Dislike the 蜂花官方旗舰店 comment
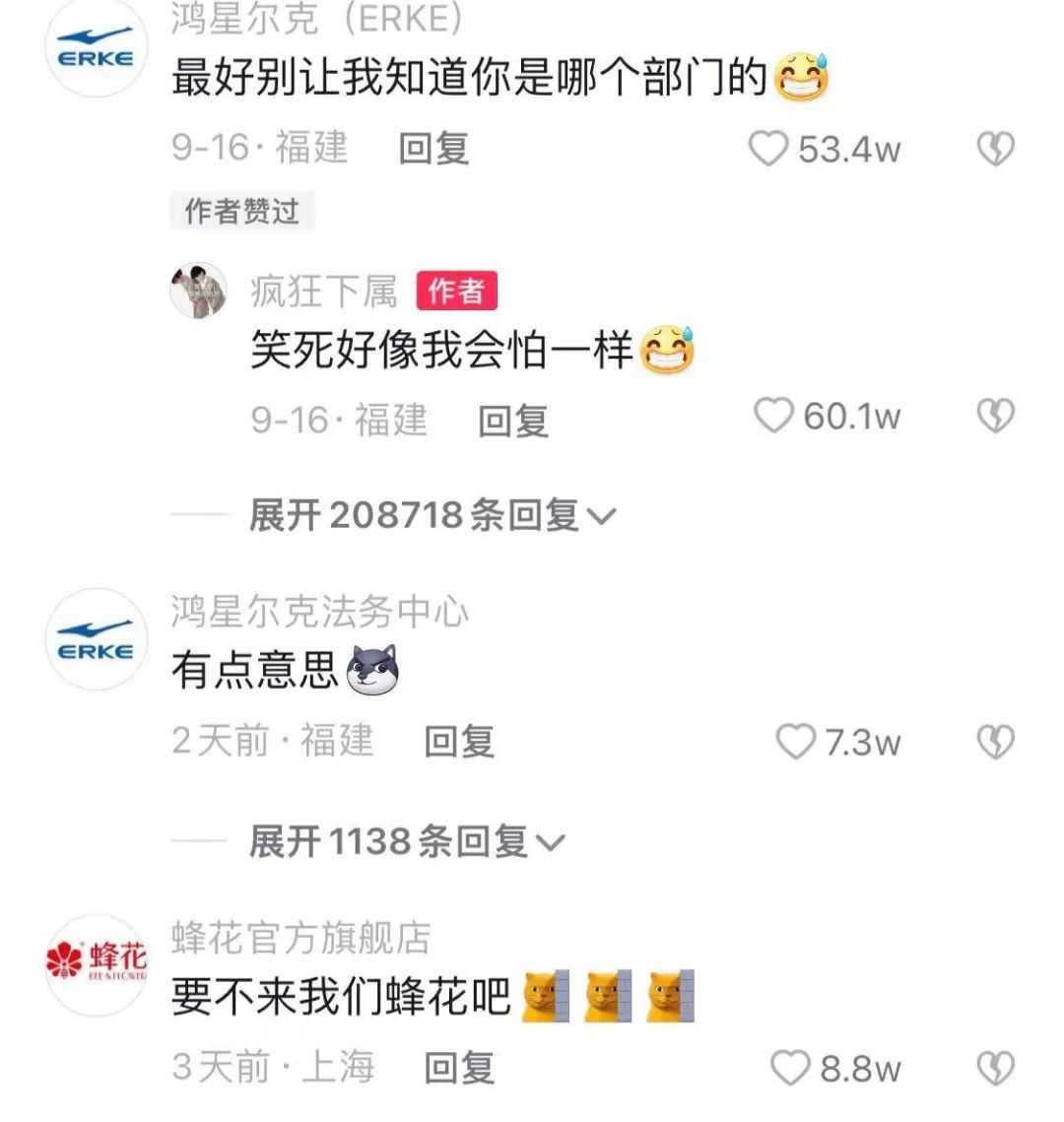1064x1122 pixels. pyautogui.click(x=995, y=1068)
